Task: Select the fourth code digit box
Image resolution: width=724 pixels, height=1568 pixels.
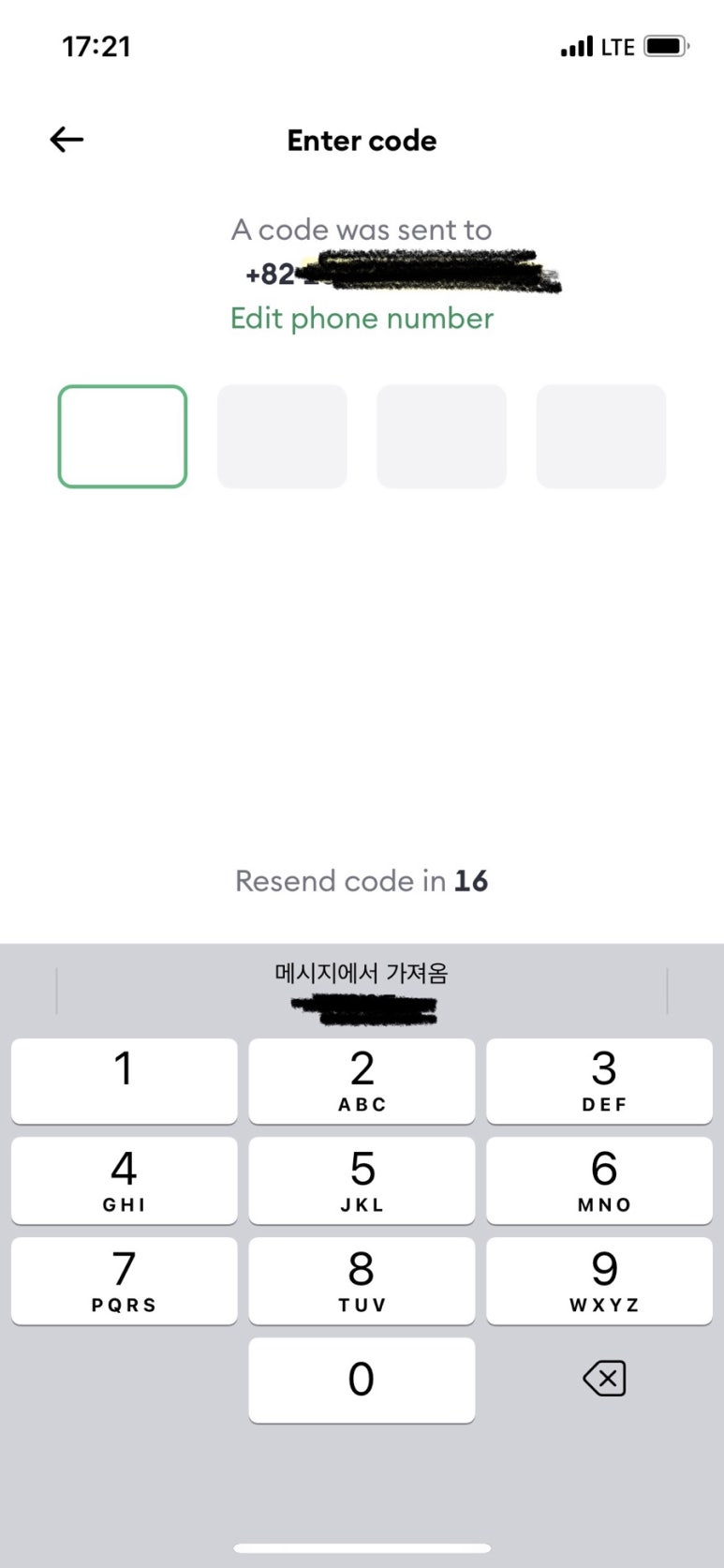Action: 600,437
